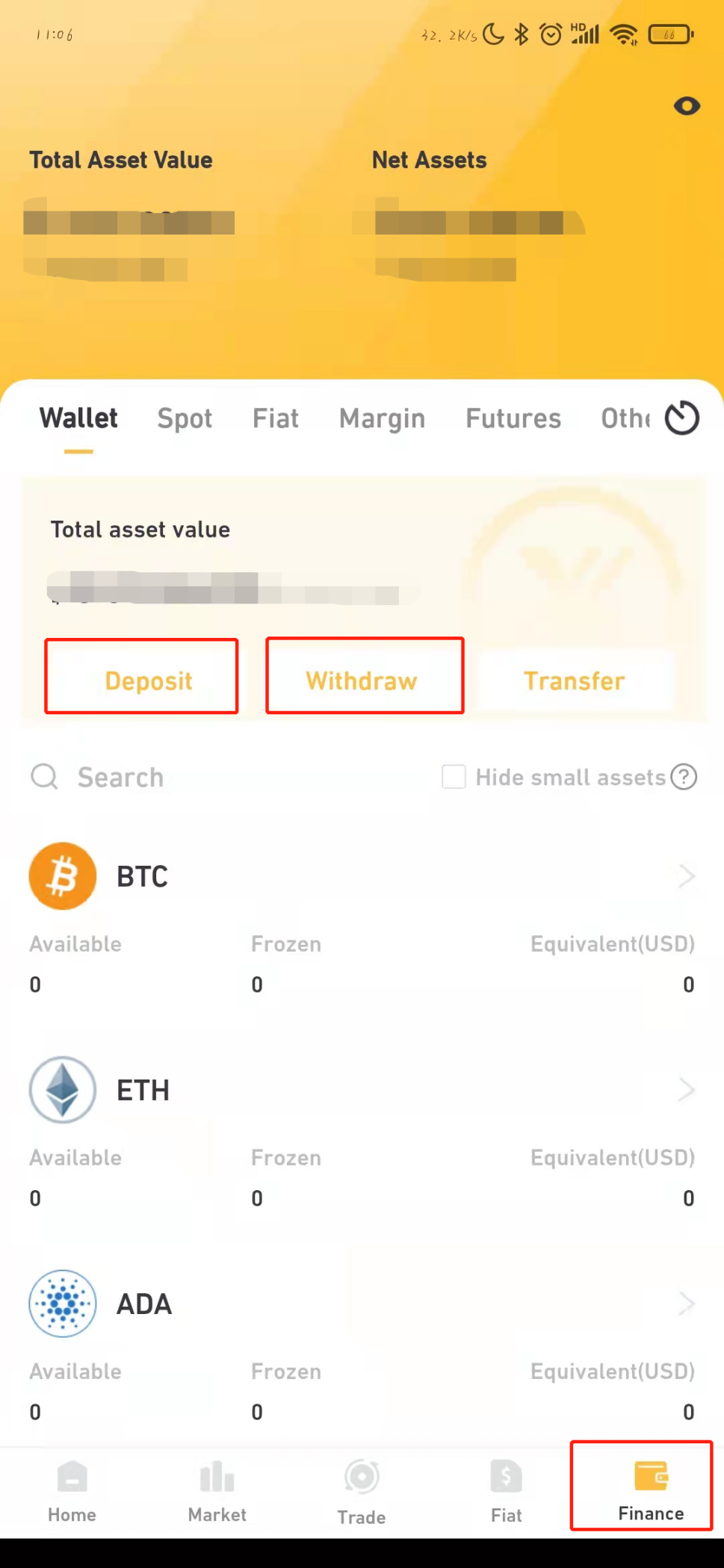Open the ETH asset details
This screenshot has height=1568, width=724.
[362, 1090]
